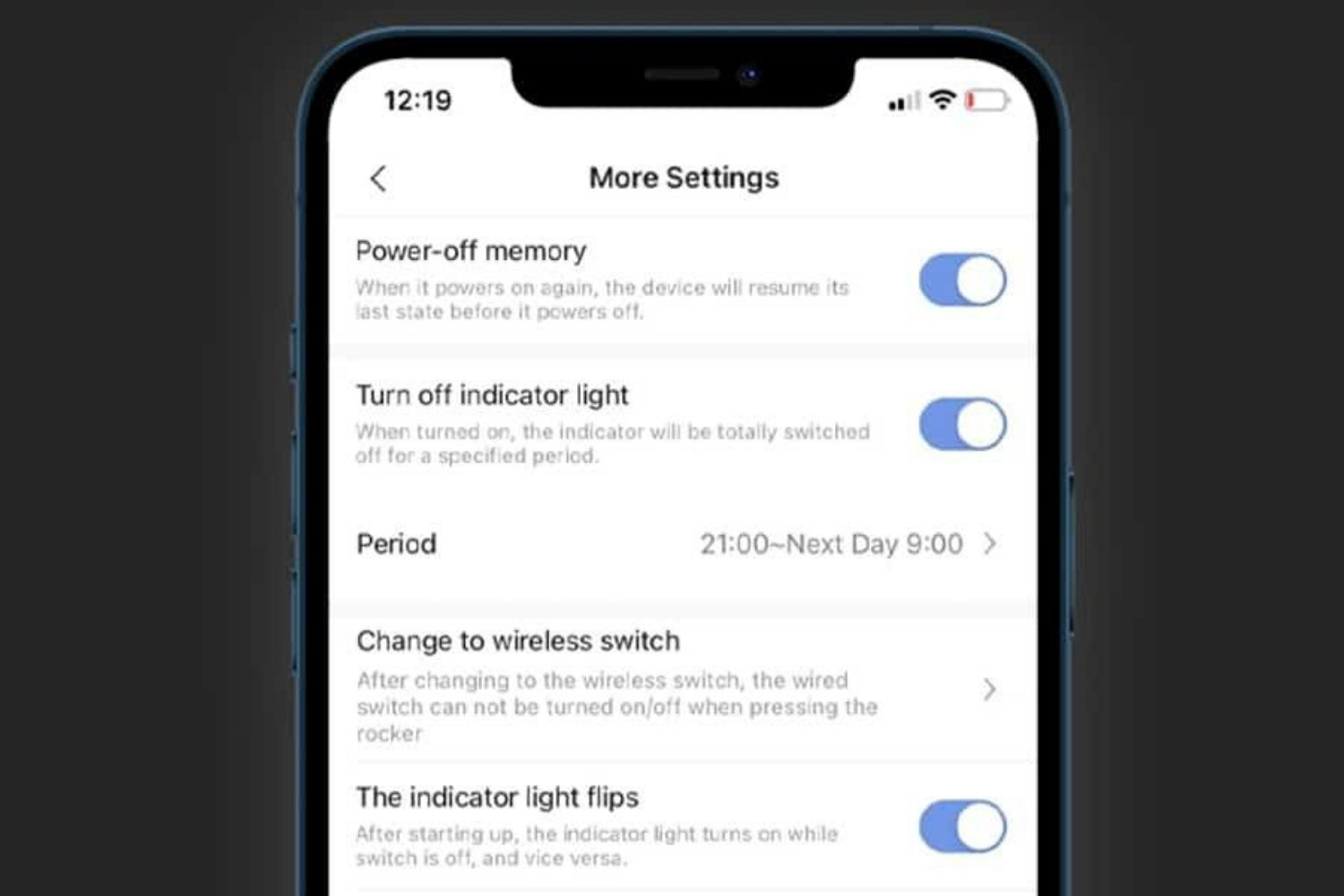Toggle The indicator light flips switch
Screen dimensions: 1344x896
962,826
